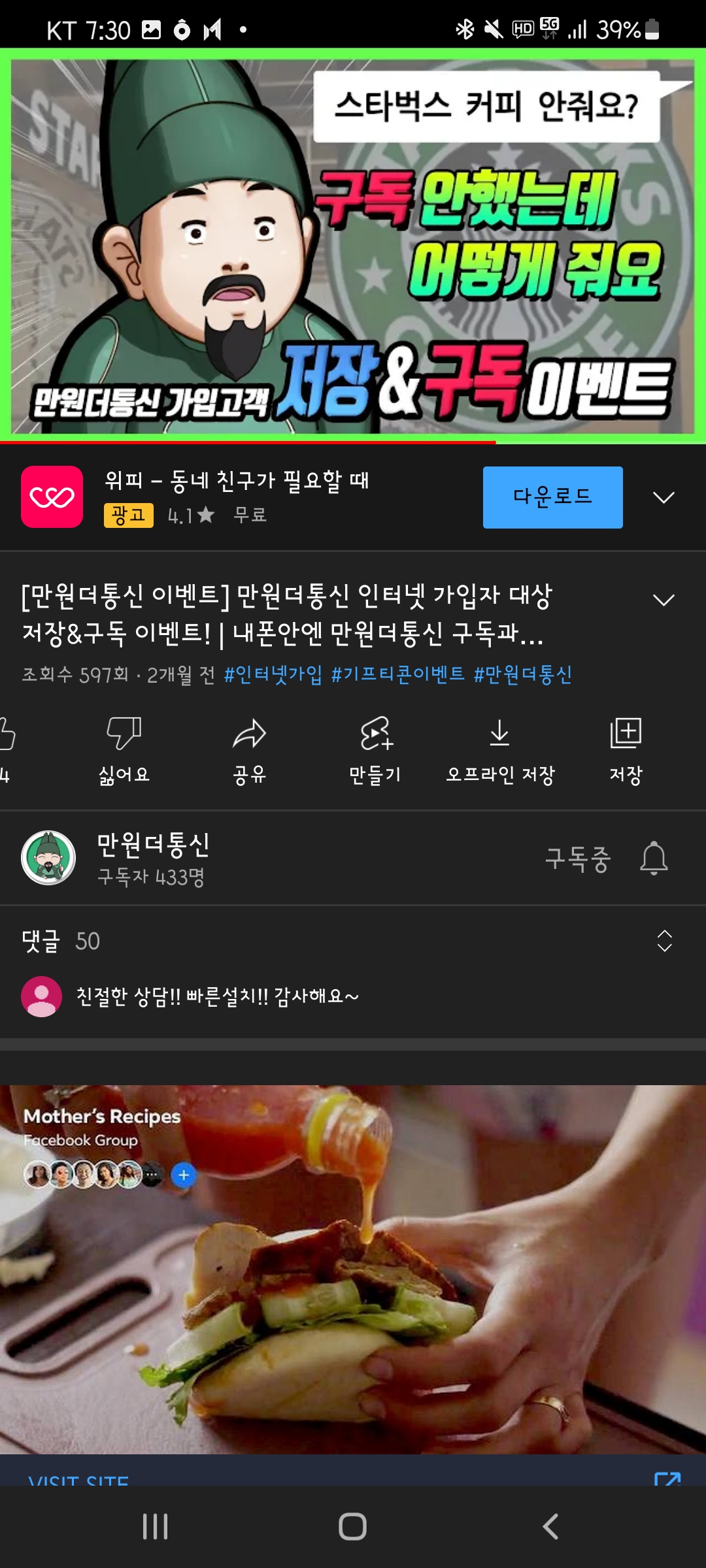The height and width of the screenshot is (1568, 706).
Task: Download video with 오프라인 저장
Action: (500, 750)
